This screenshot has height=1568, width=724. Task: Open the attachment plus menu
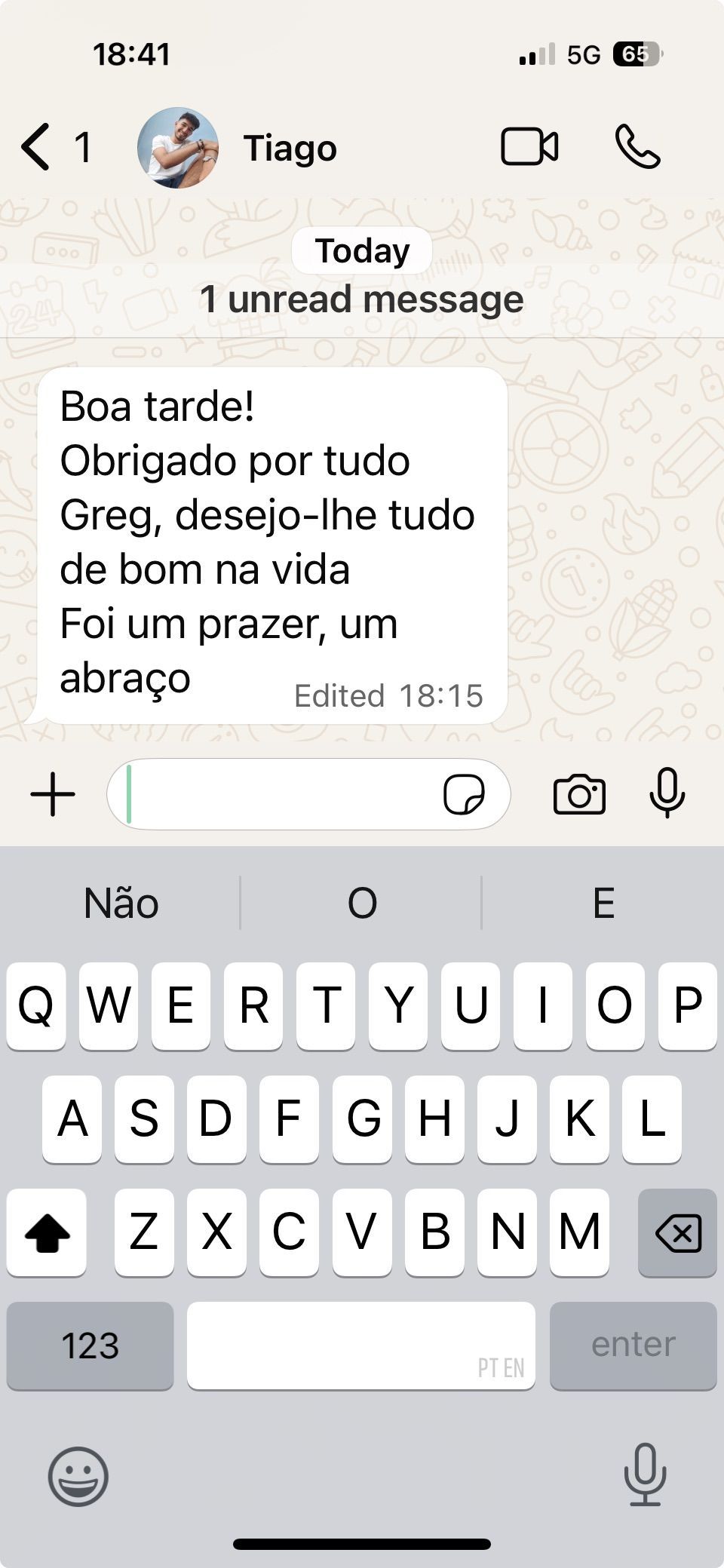[53, 794]
